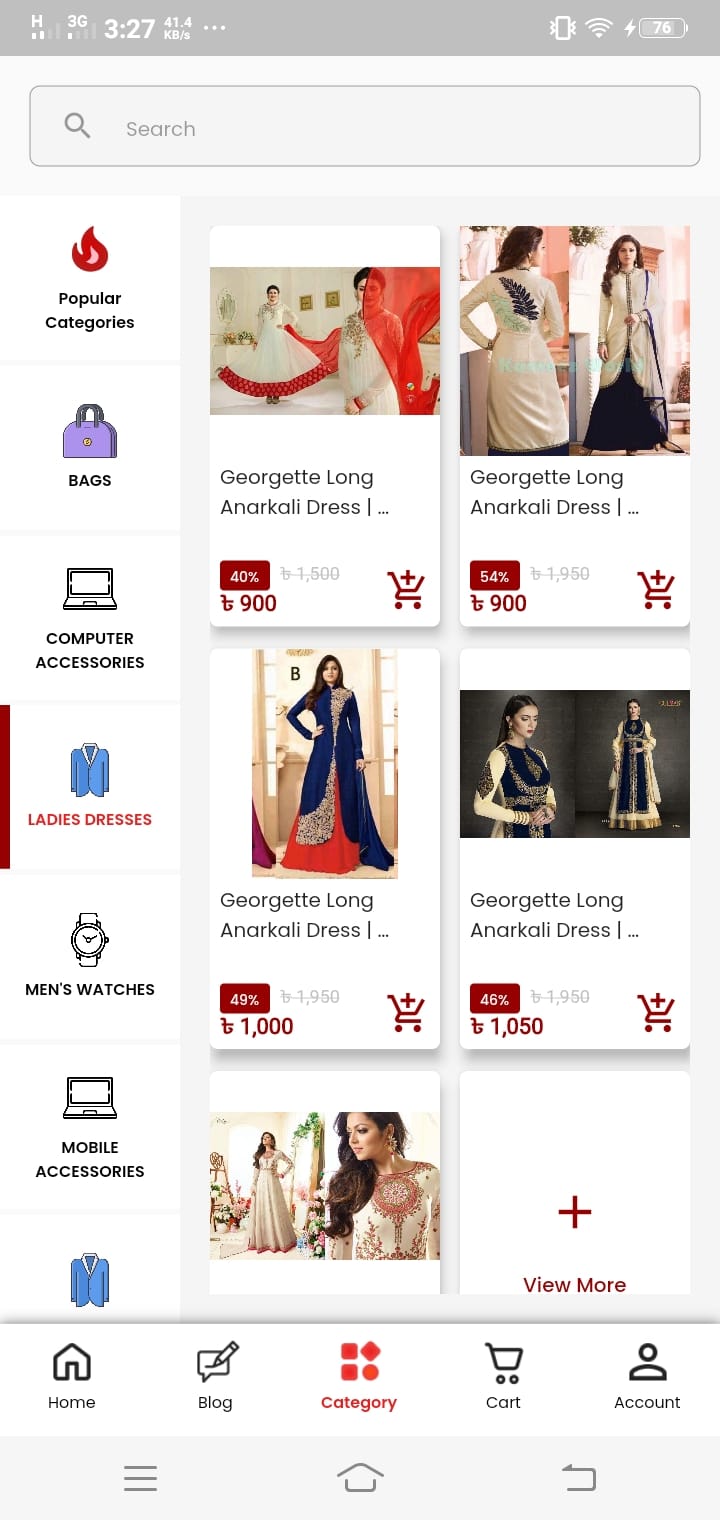720x1520 pixels.
Task: Open the Men's Watches category icon
Action: (89, 938)
